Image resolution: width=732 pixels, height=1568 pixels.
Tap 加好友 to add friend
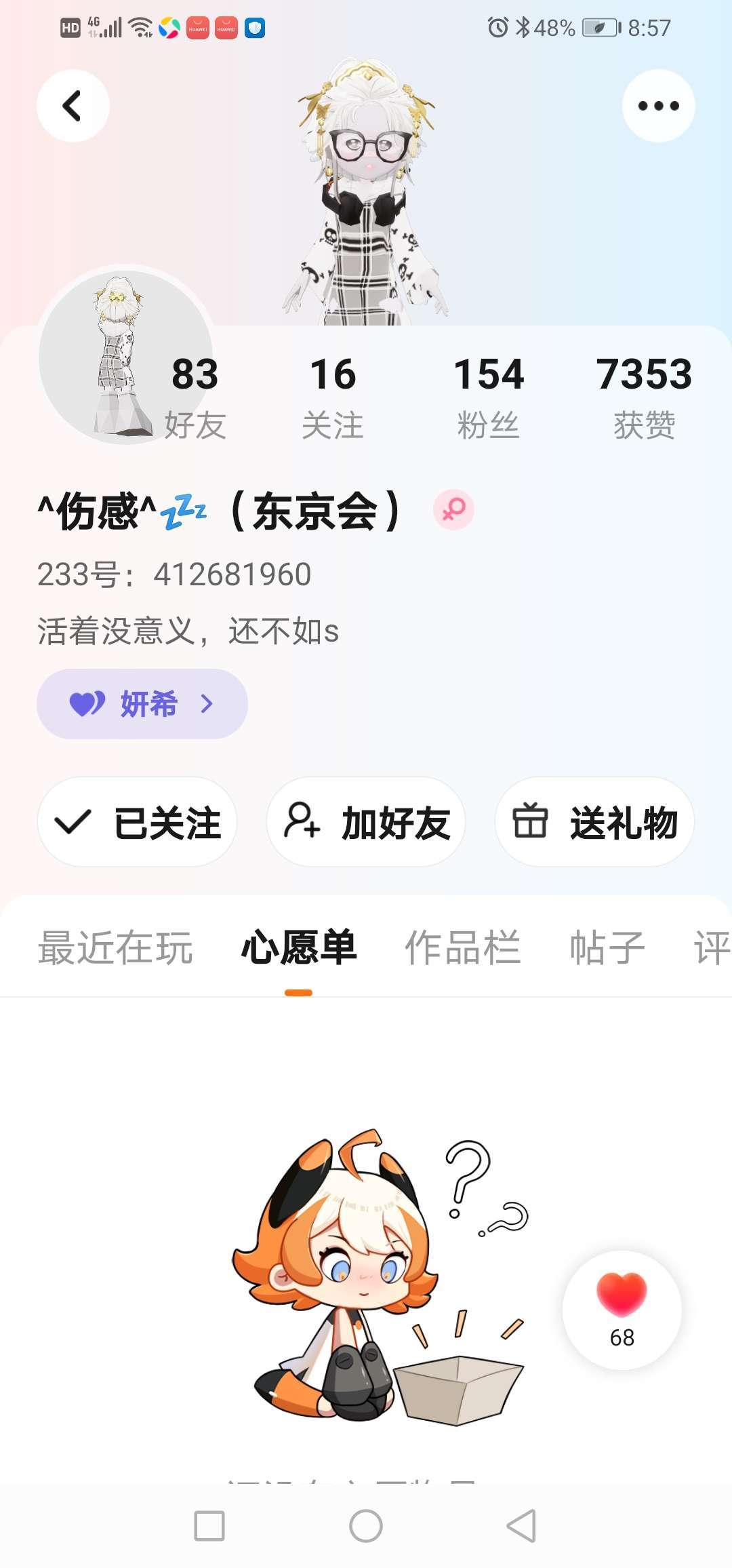(x=366, y=822)
